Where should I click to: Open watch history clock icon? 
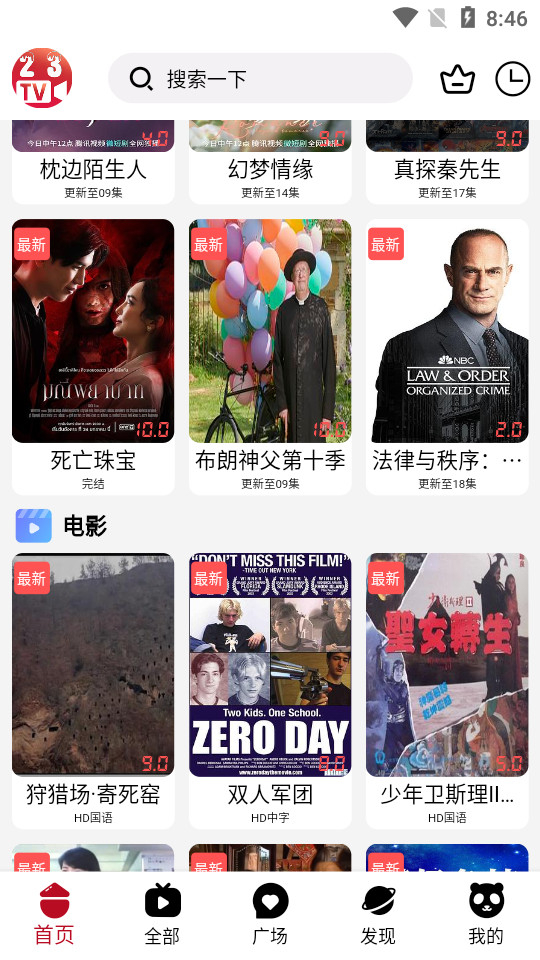[x=512, y=79]
